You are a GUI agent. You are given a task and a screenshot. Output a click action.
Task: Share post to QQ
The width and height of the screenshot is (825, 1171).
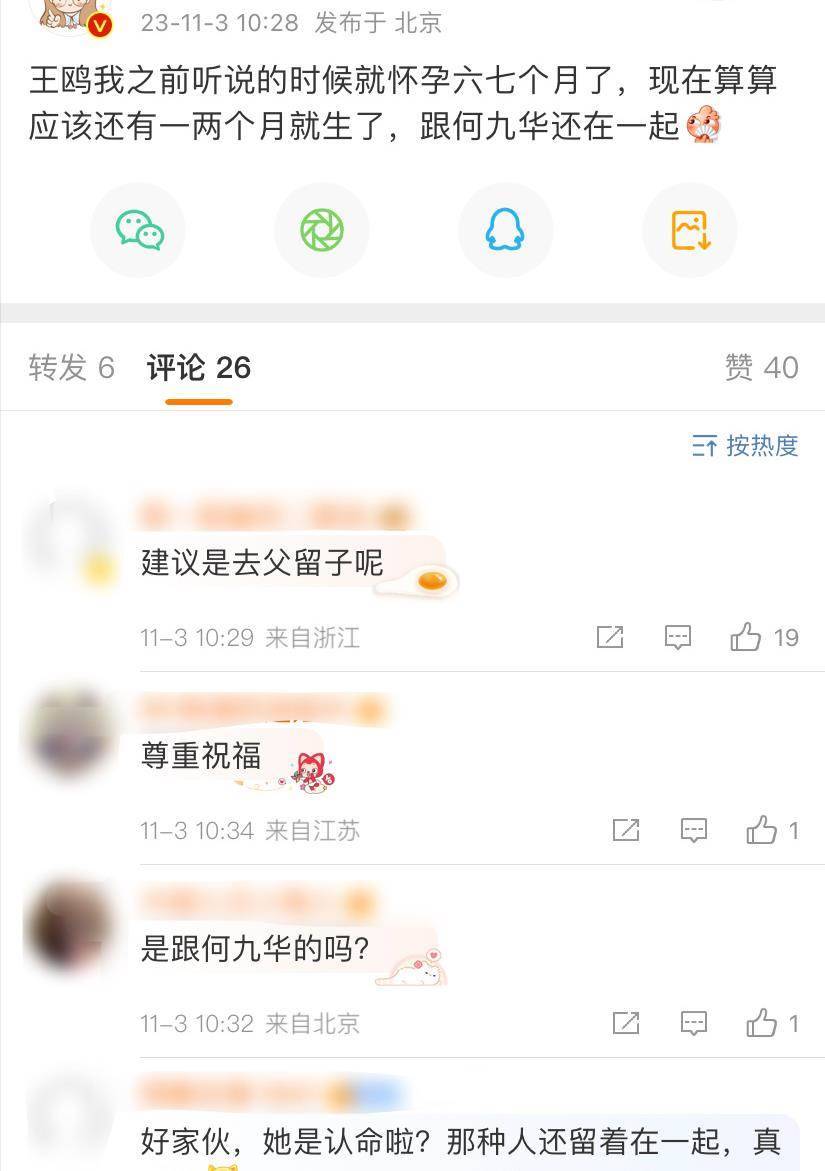pos(505,230)
